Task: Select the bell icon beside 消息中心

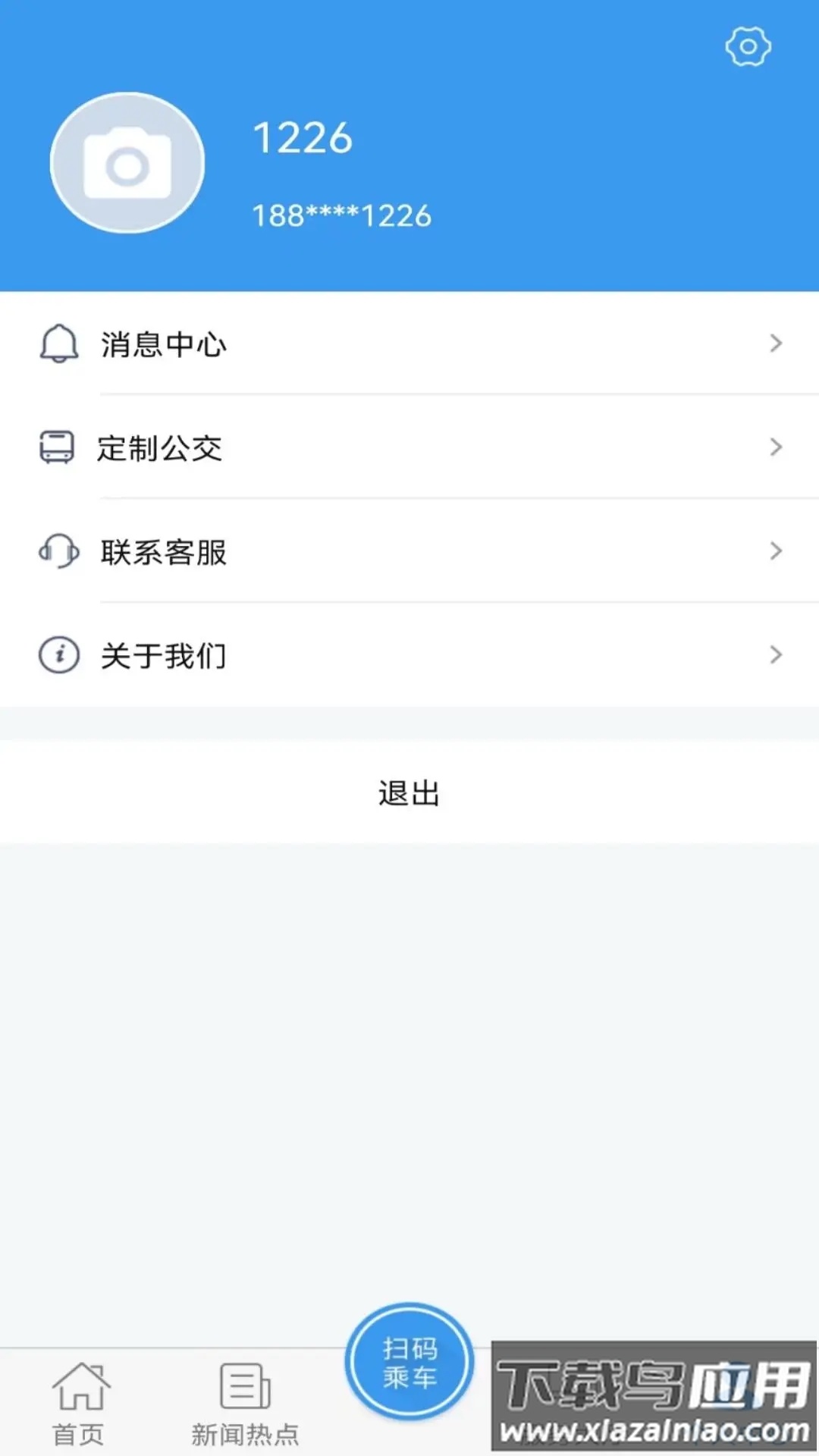Action: click(x=58, y=344)
